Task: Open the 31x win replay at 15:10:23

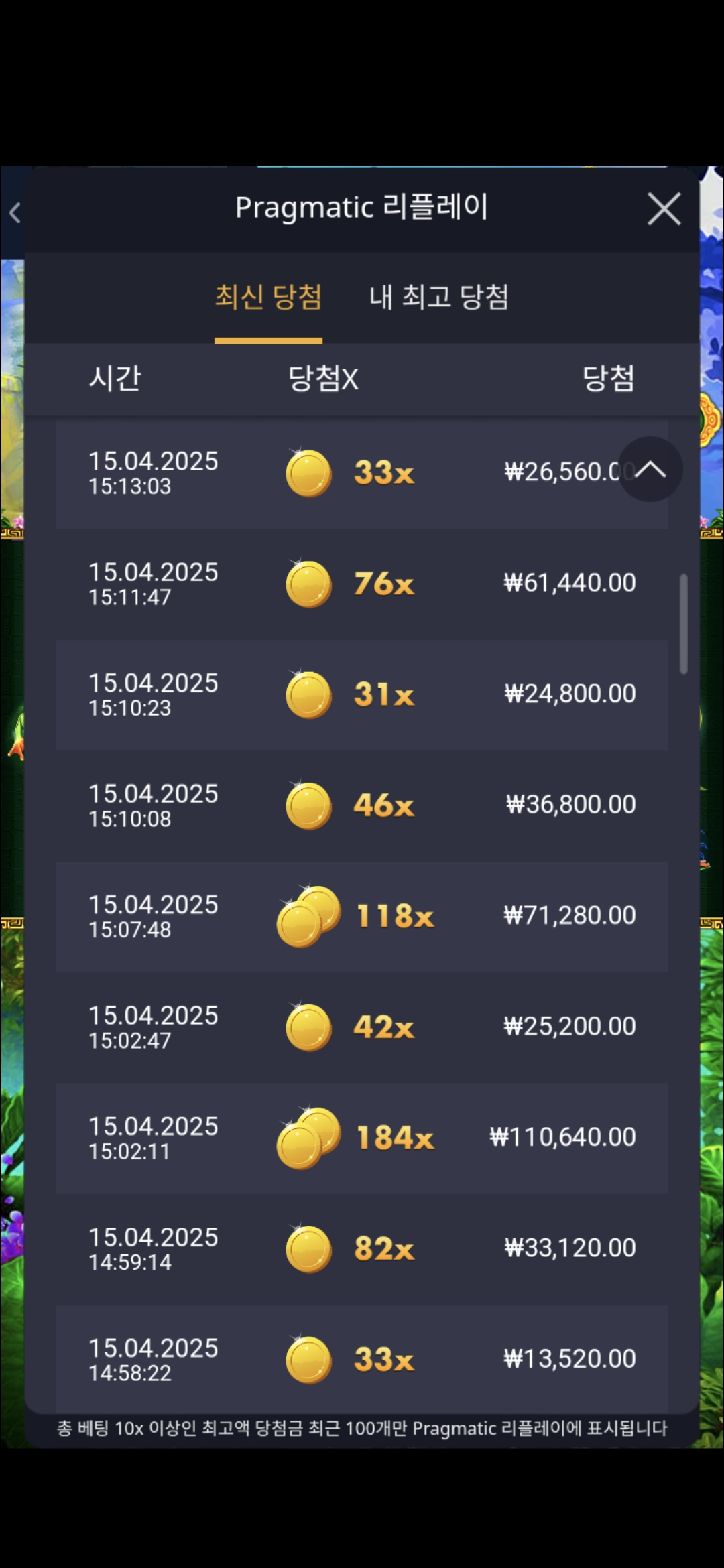Action: (362, 695)
